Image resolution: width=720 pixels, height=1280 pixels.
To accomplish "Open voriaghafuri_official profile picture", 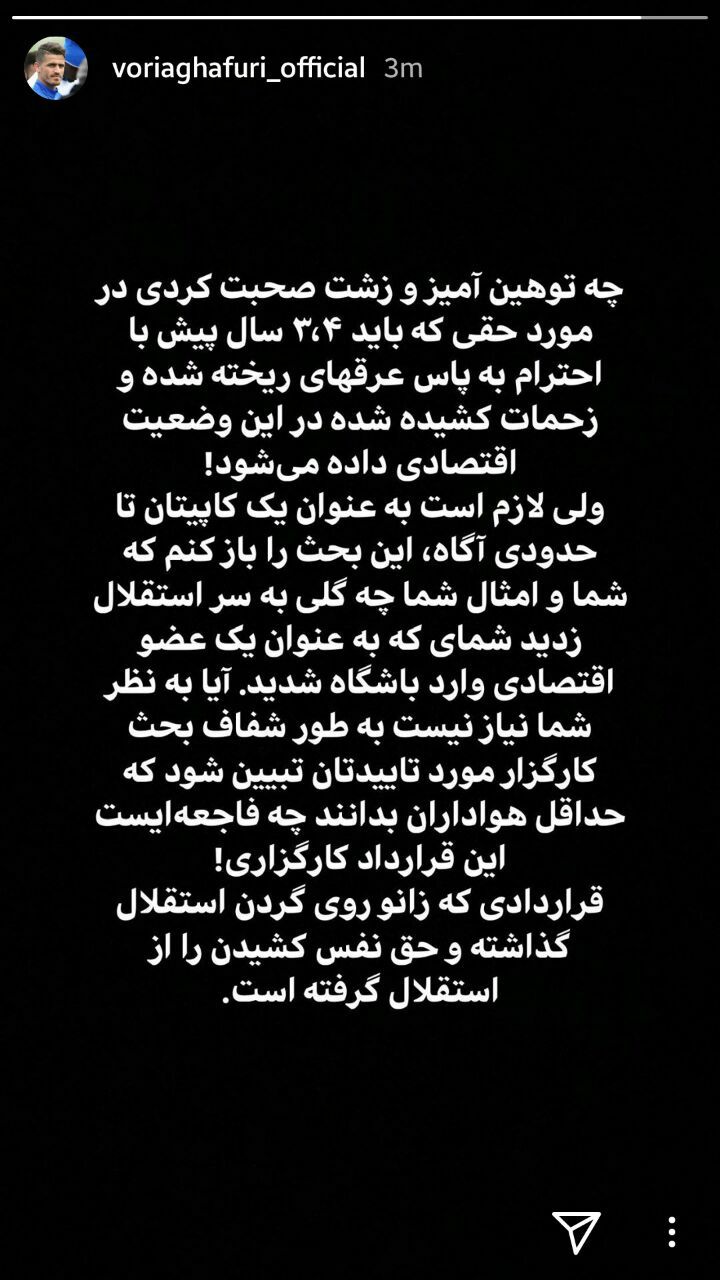I will coord(55,68).
